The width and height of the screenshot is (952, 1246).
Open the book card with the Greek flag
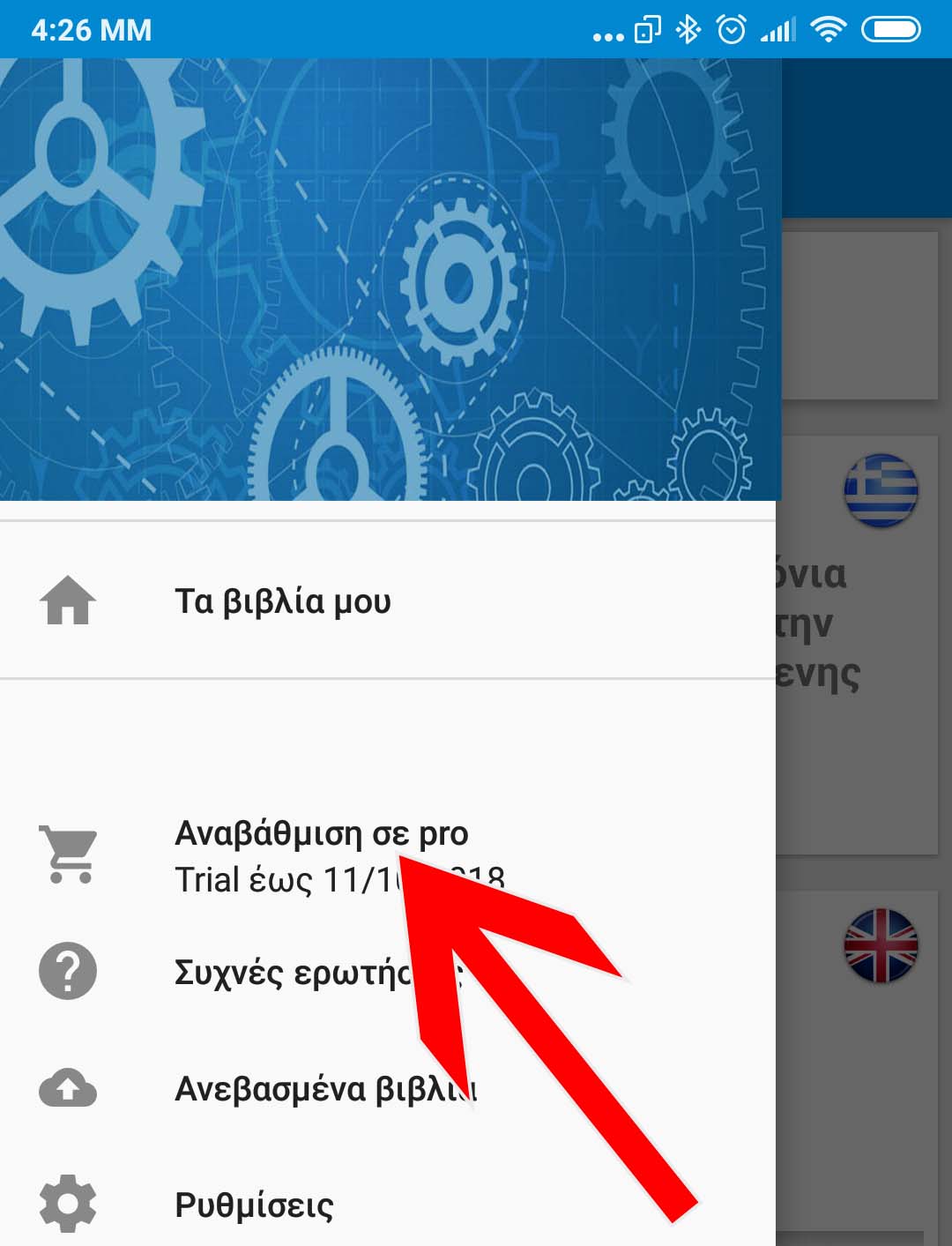(x=859, y=644)
